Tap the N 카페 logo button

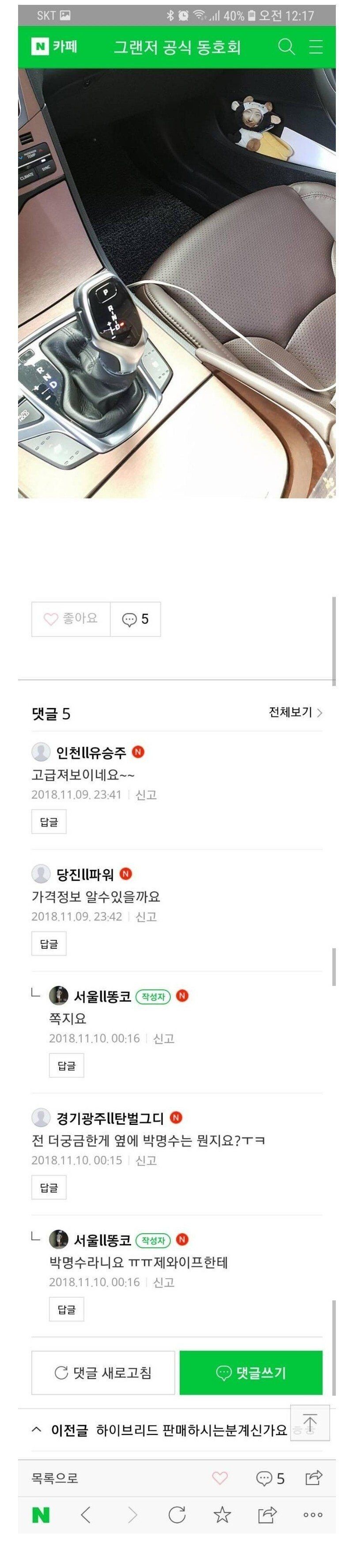click(x=55, y=47)
